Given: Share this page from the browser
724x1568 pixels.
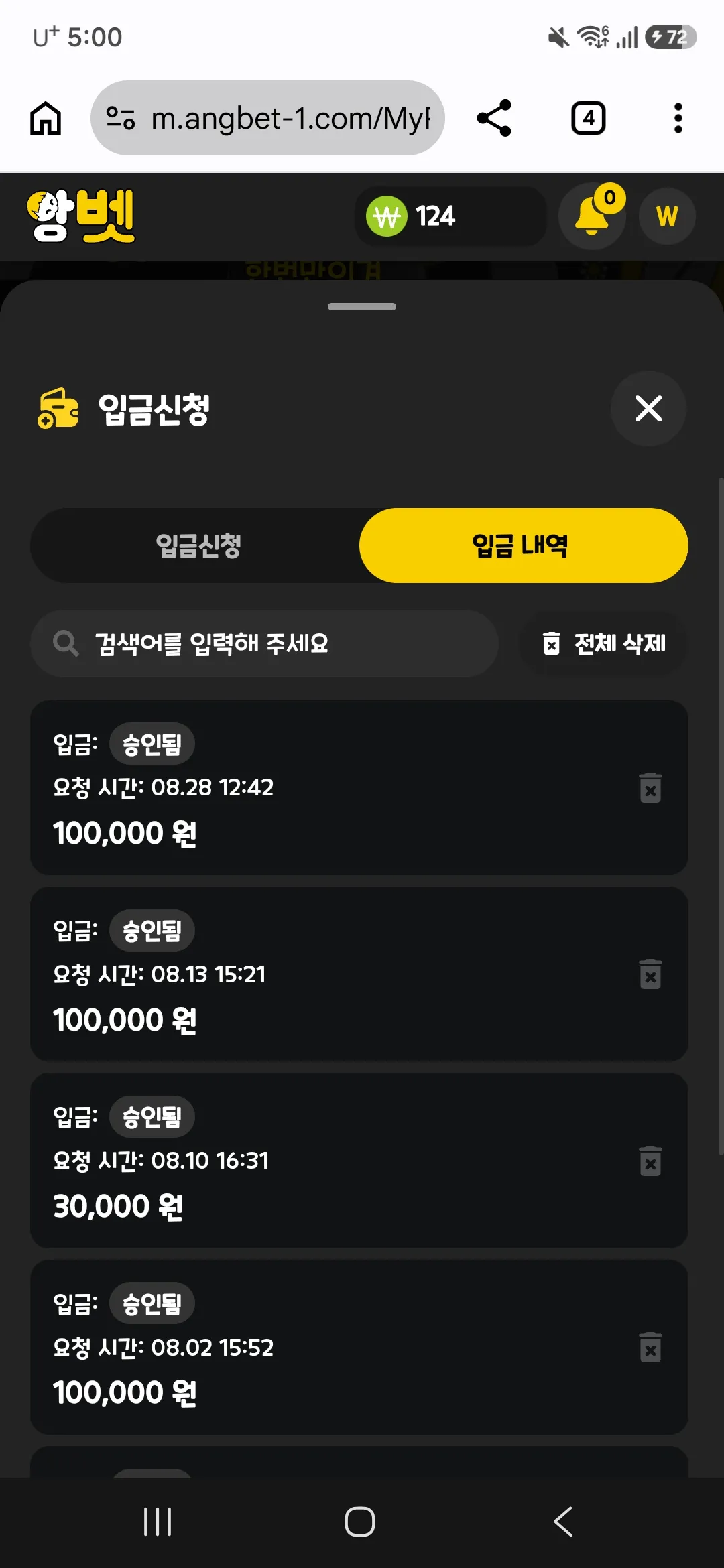Looking at the screenshot, I should 494,118.
